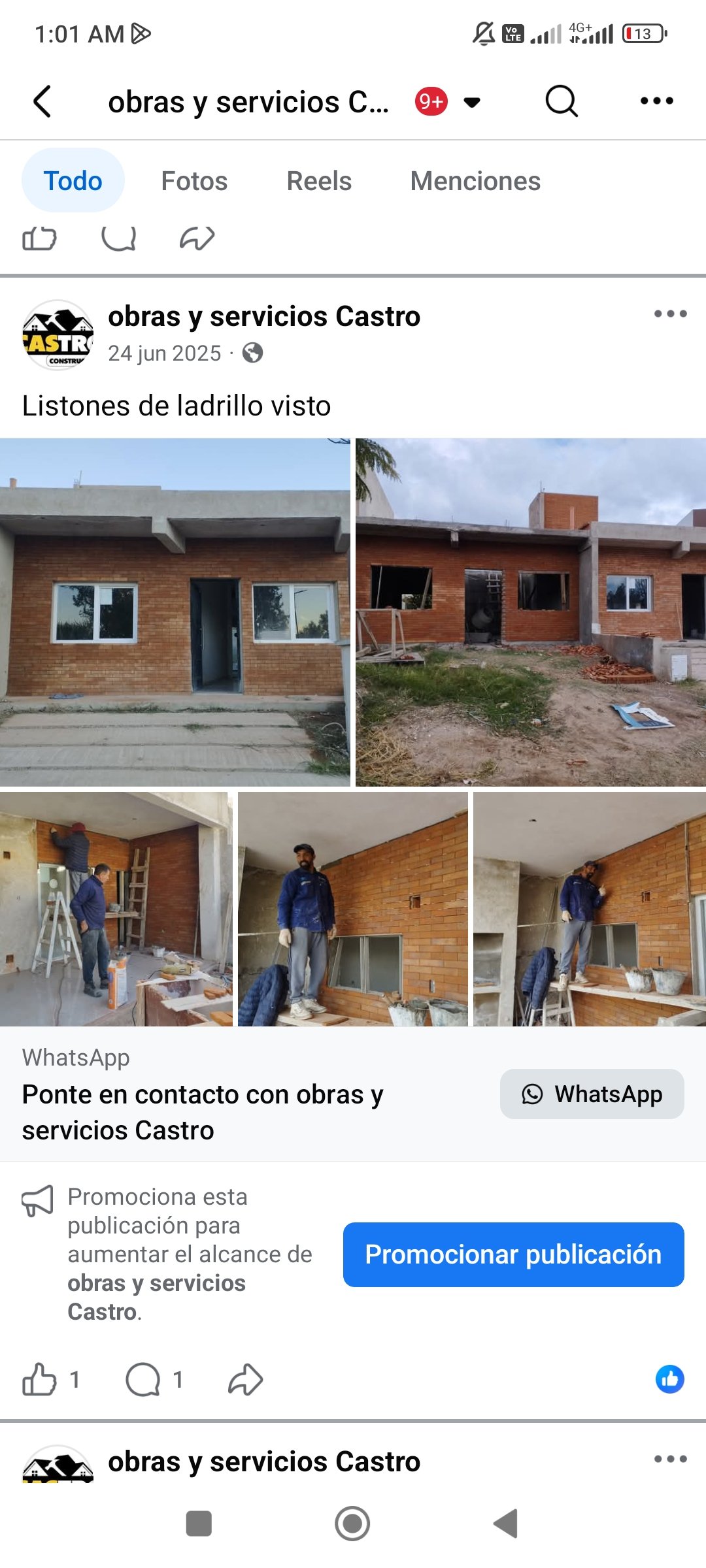
Task: View reactions on the ladrillo visto post
Action: point(669,1380)
